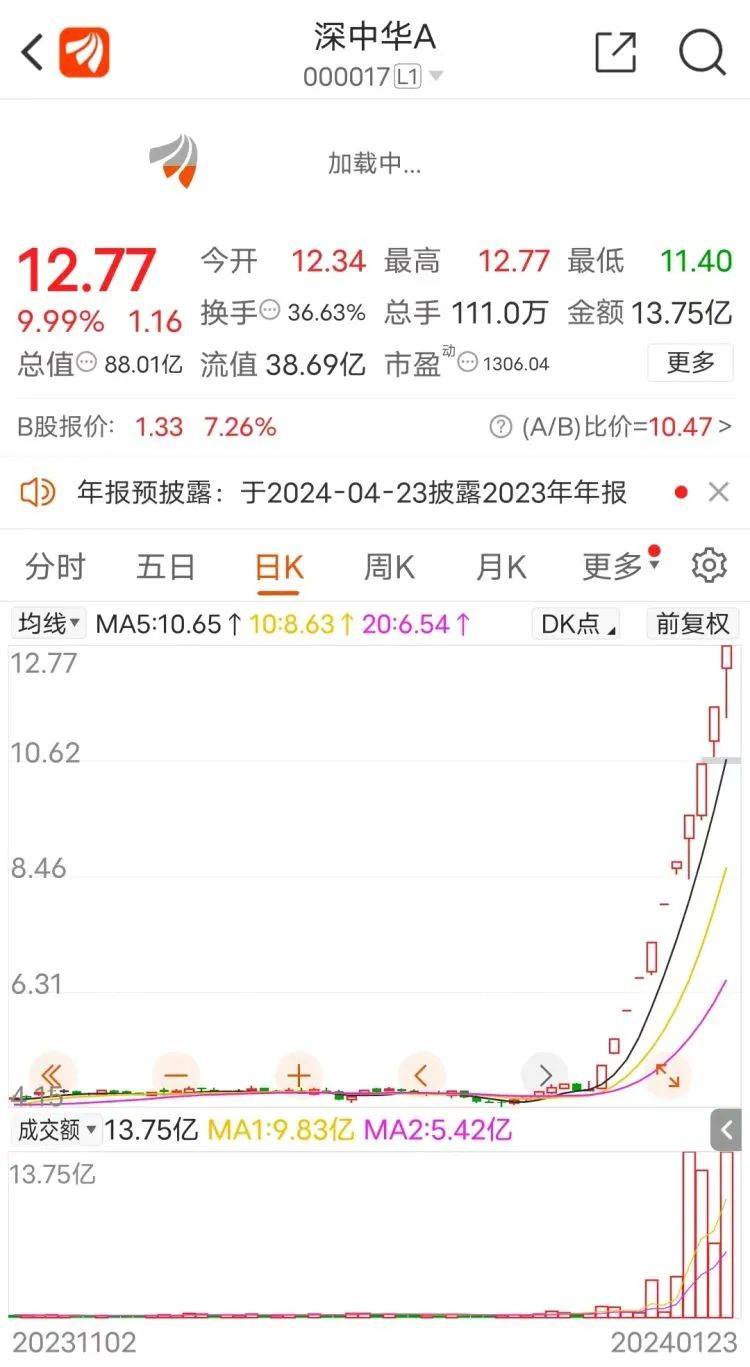The image size is (750, 1367).
Task: Switch to the 月K chart tab
Action: point(501,567)
